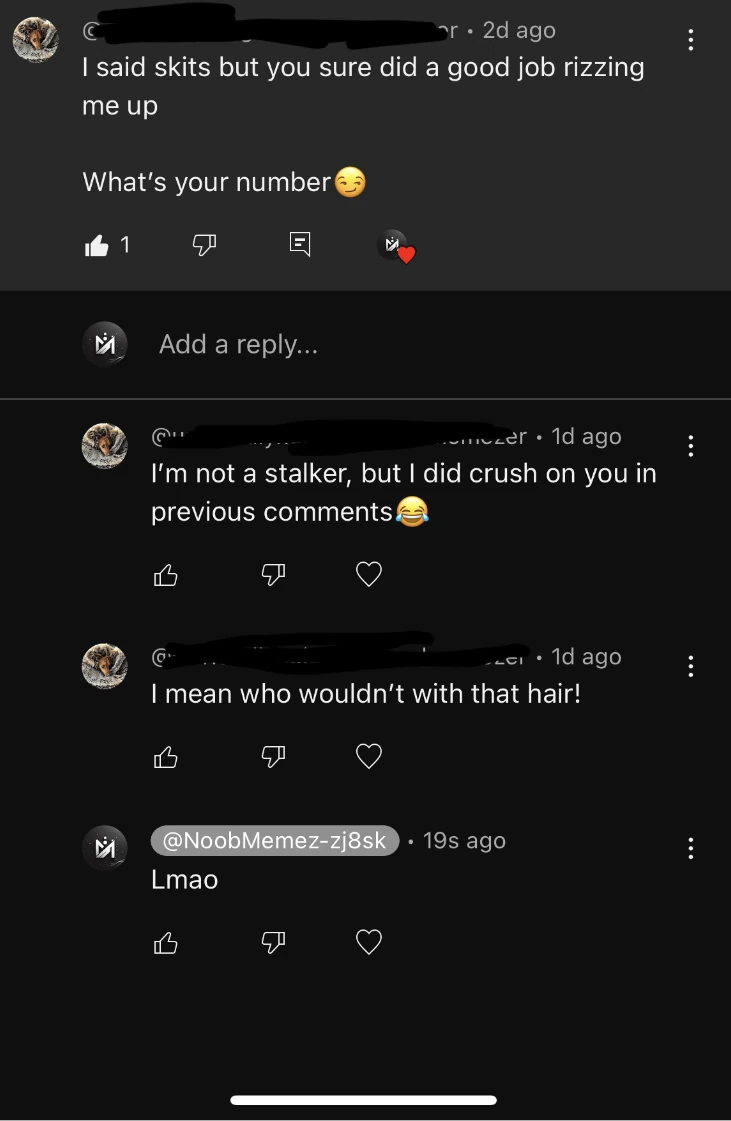This screenshot has width=731, height=1121.
Task: Click the like count '1' label
Action: click(x=126, y=244)
